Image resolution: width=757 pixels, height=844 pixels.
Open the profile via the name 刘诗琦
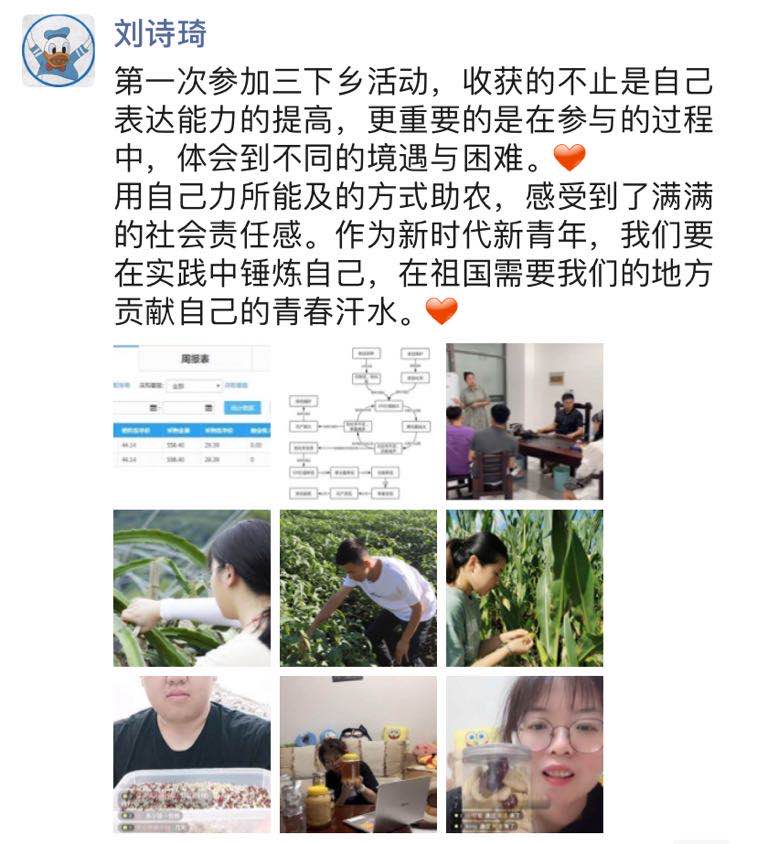point(161,33)
